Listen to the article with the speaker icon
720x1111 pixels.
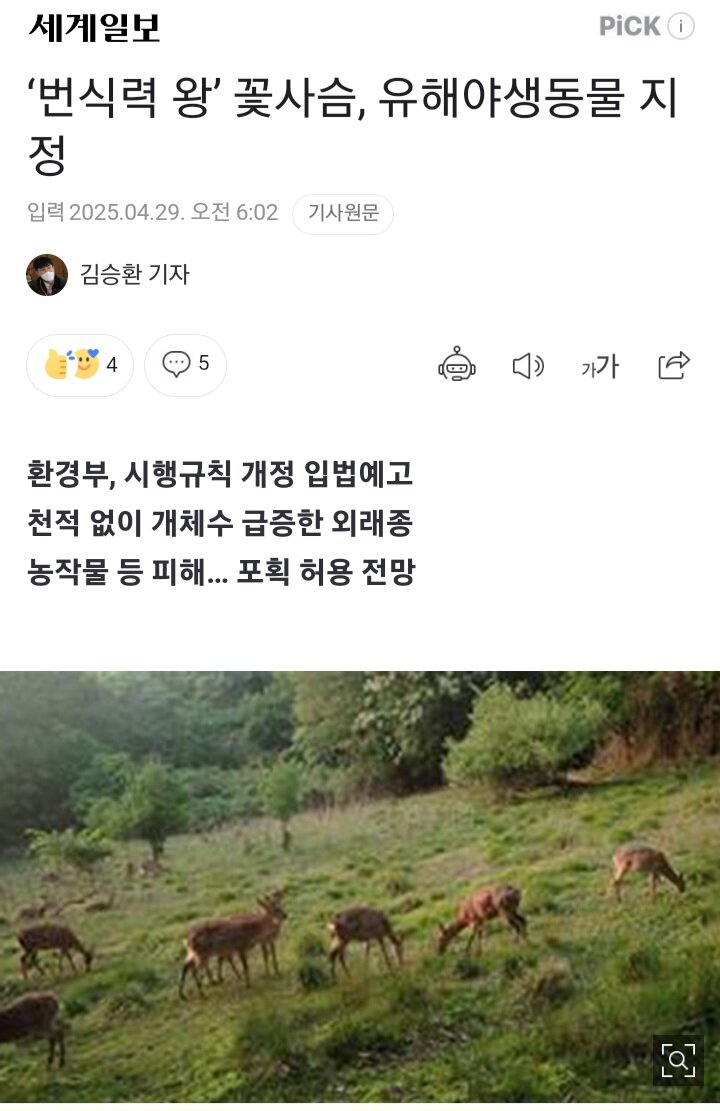click(x=528, y=366)
